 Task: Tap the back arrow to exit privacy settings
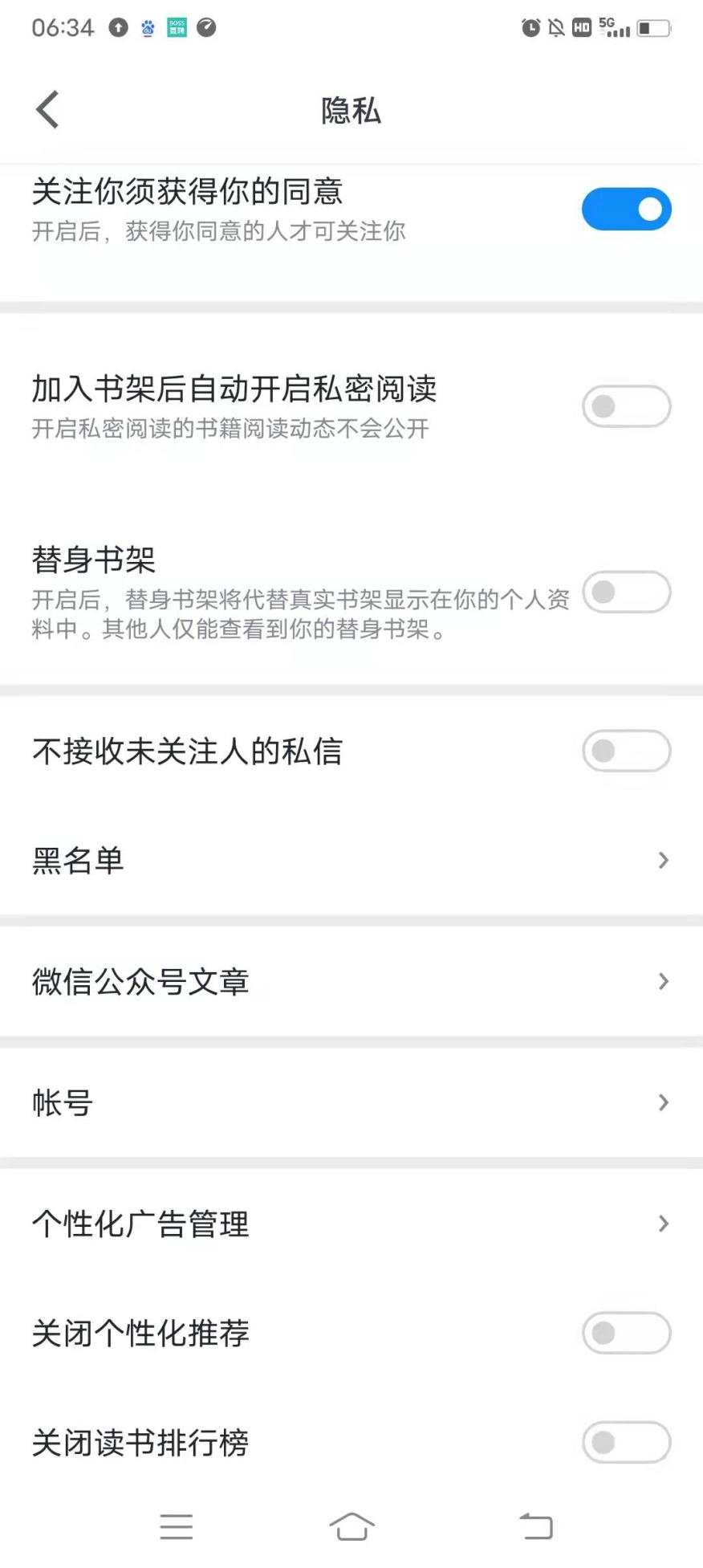pos(47,108)
